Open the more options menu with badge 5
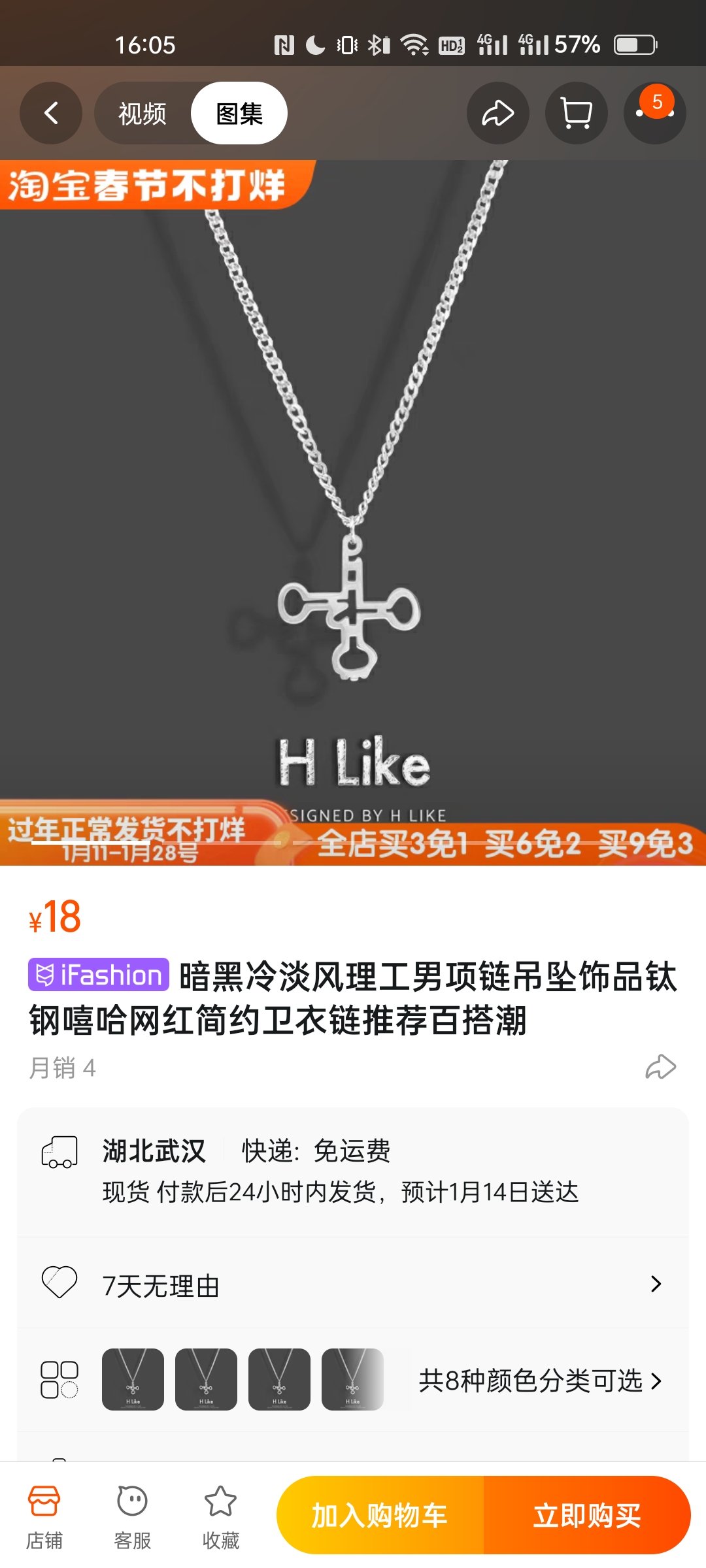This screenshot has width=706, height=1568. [654, 113]
